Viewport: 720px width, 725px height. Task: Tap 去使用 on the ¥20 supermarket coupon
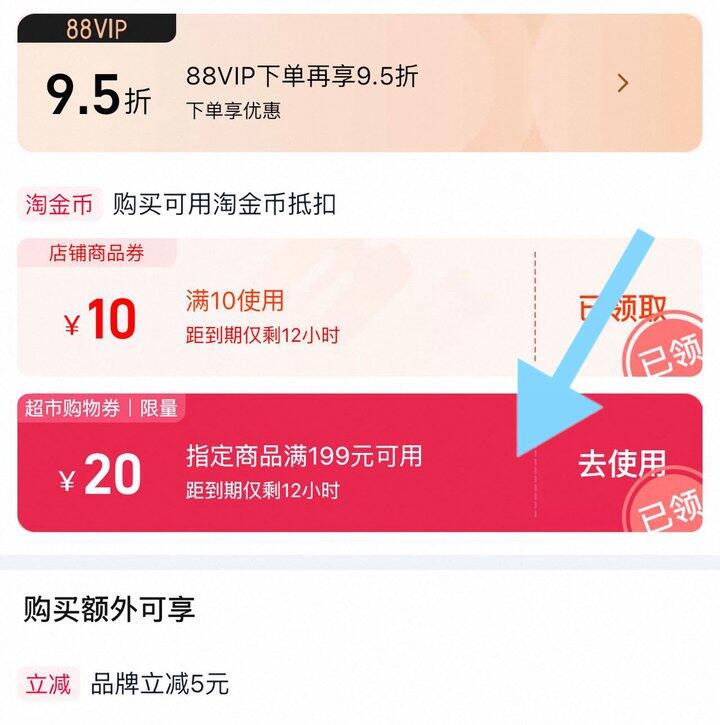point(622,463)
